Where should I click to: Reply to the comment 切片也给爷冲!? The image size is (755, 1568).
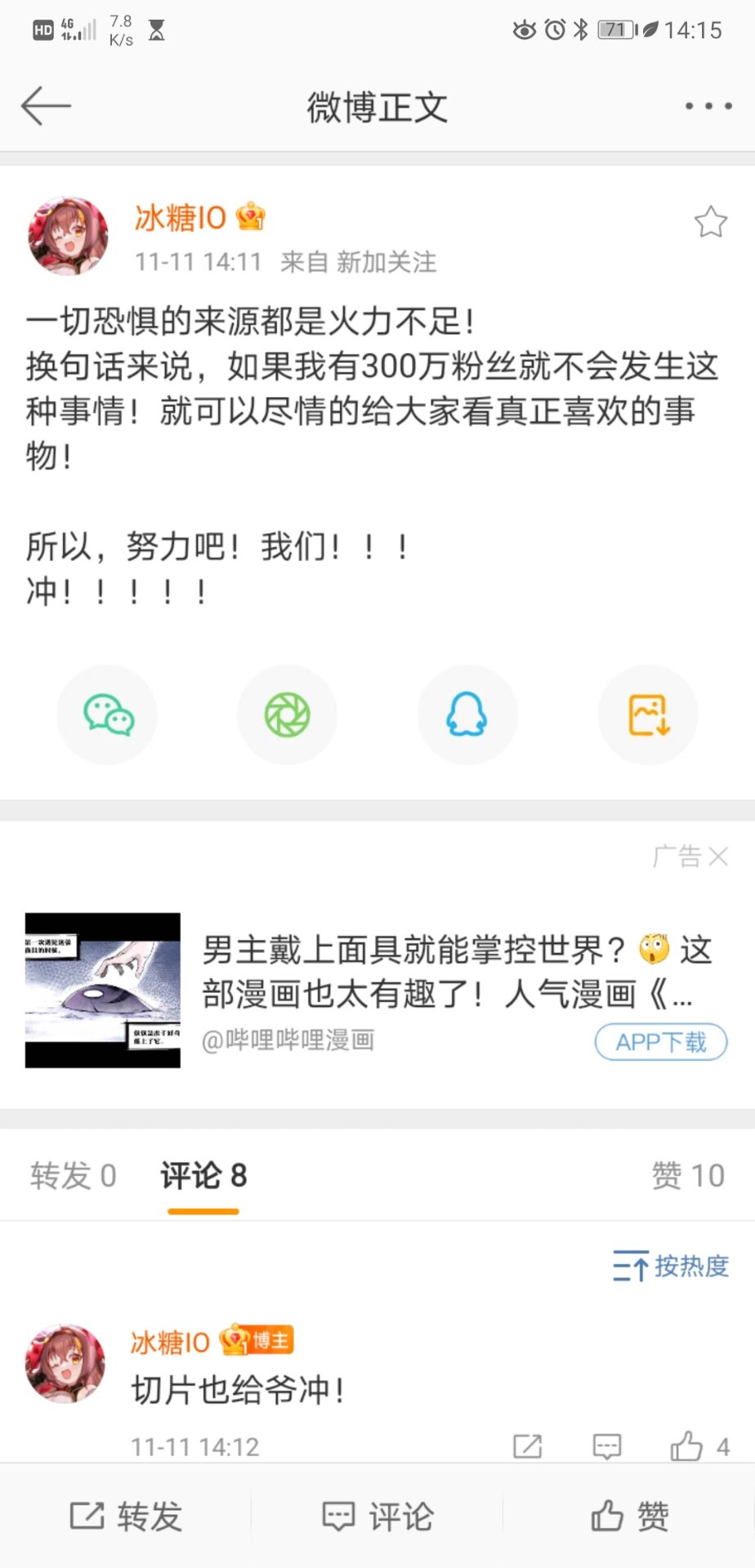tap(606, 1446)
